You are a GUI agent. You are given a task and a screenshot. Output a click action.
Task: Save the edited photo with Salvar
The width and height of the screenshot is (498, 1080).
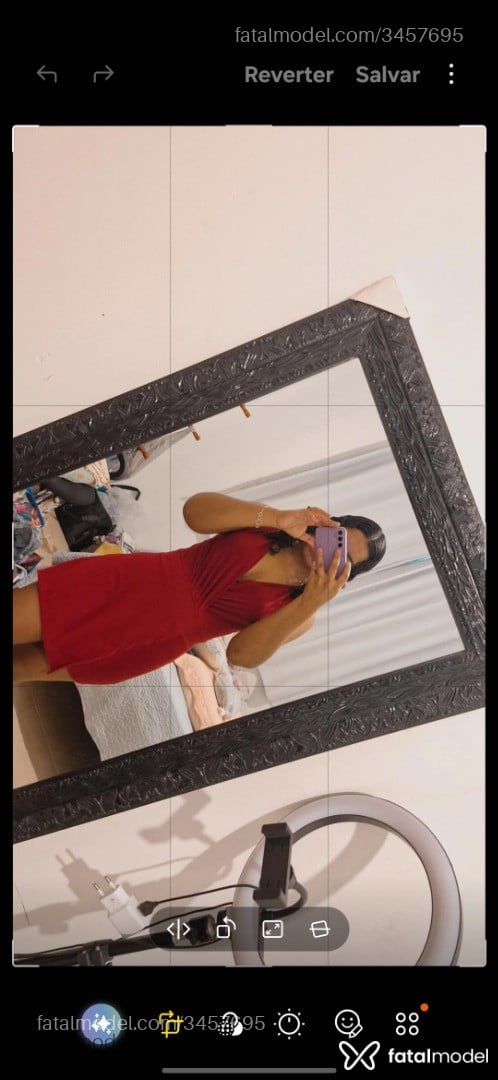pyautogui.click(x=387, y=74)
